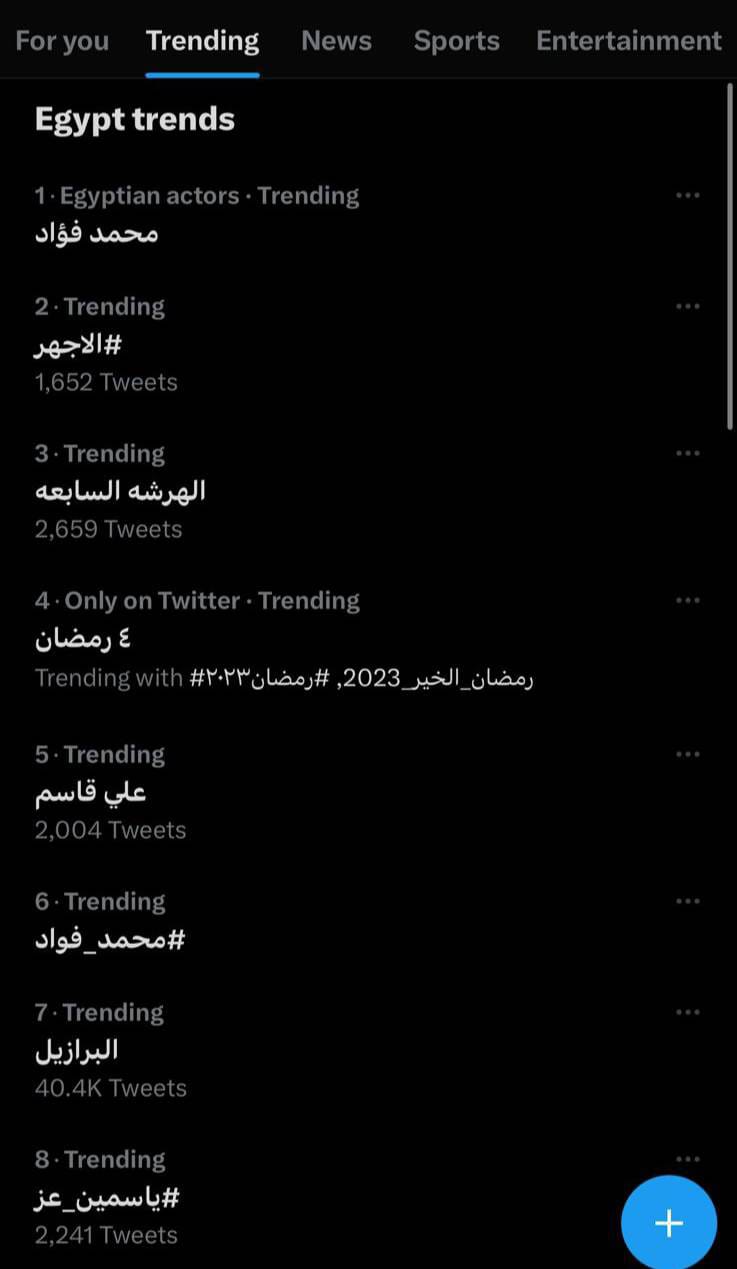Open the number 1 trend محمد فؤاد

(x=97, y=234)
